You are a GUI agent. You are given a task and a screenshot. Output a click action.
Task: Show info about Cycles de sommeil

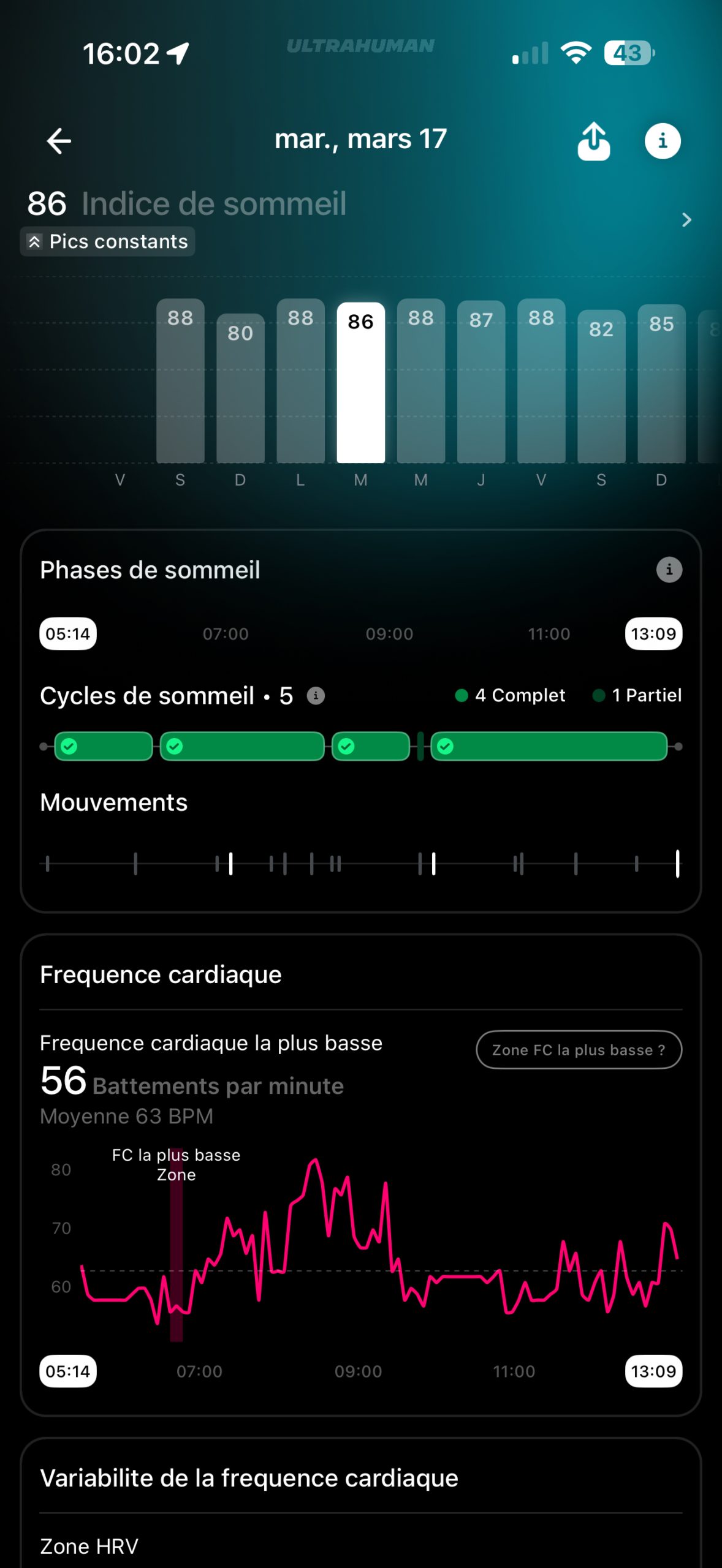pyautogui.click(x=316, y=696)
